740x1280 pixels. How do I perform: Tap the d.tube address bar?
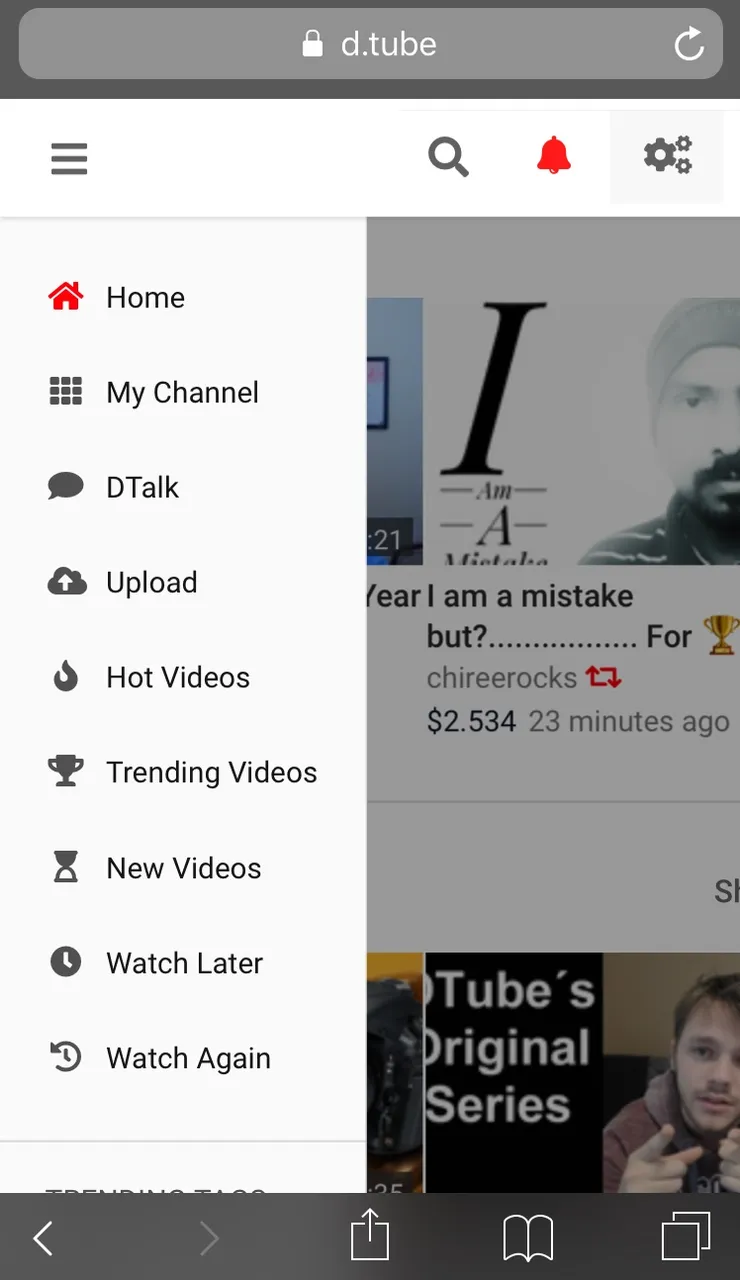tap(370, 44)
